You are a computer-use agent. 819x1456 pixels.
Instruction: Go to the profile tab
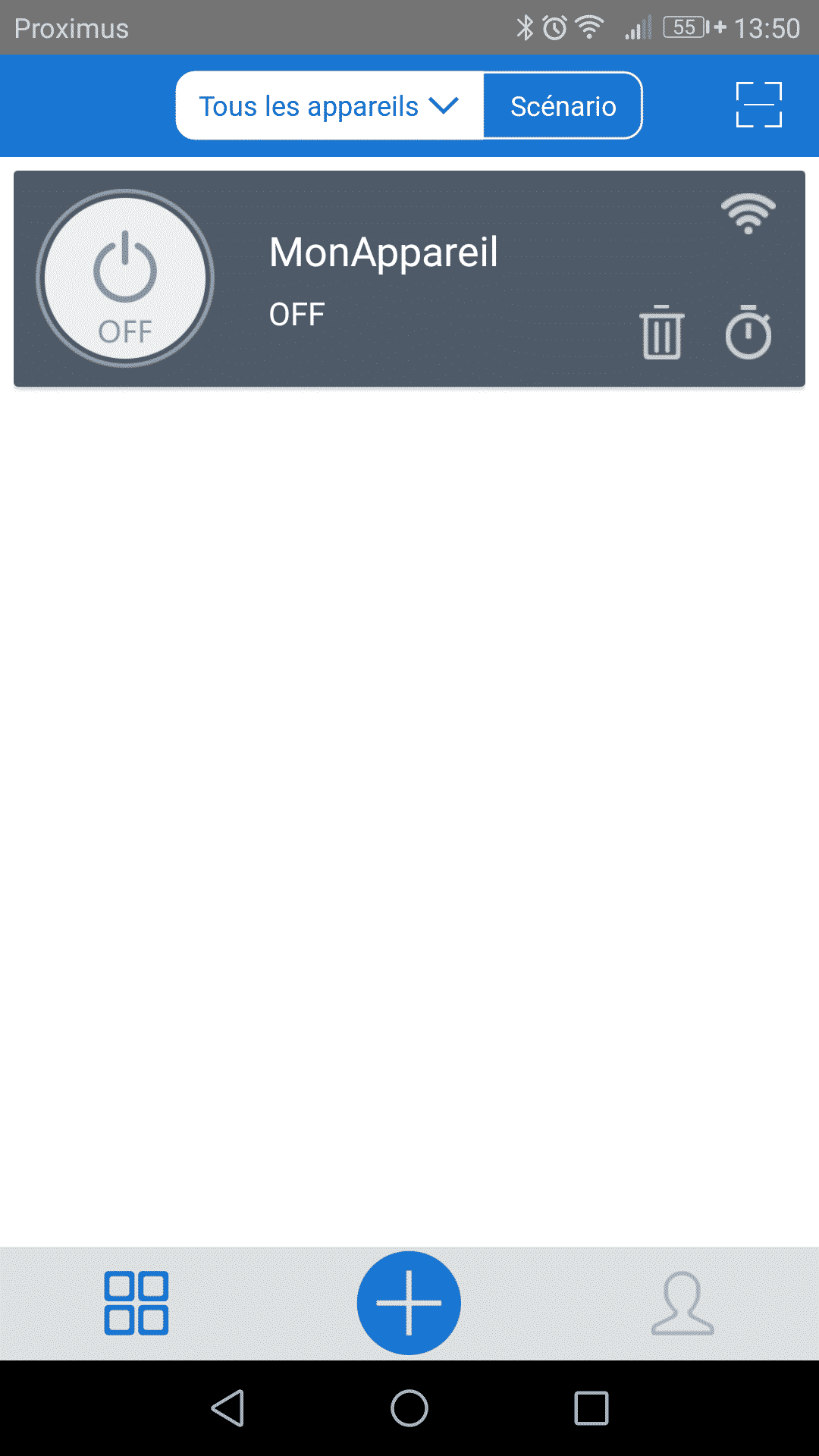(682, 1303)
